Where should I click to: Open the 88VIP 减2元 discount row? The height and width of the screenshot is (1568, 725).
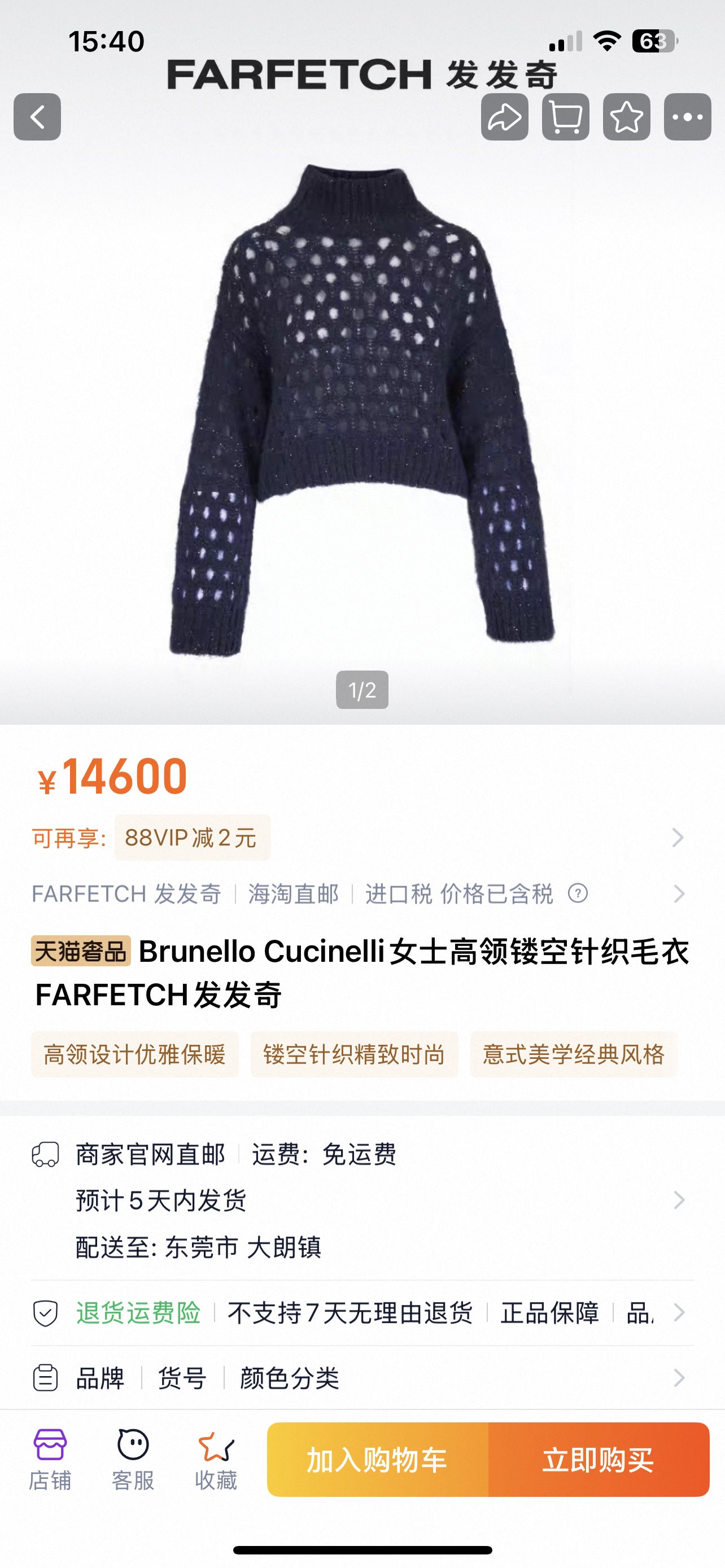click(359, 838)
